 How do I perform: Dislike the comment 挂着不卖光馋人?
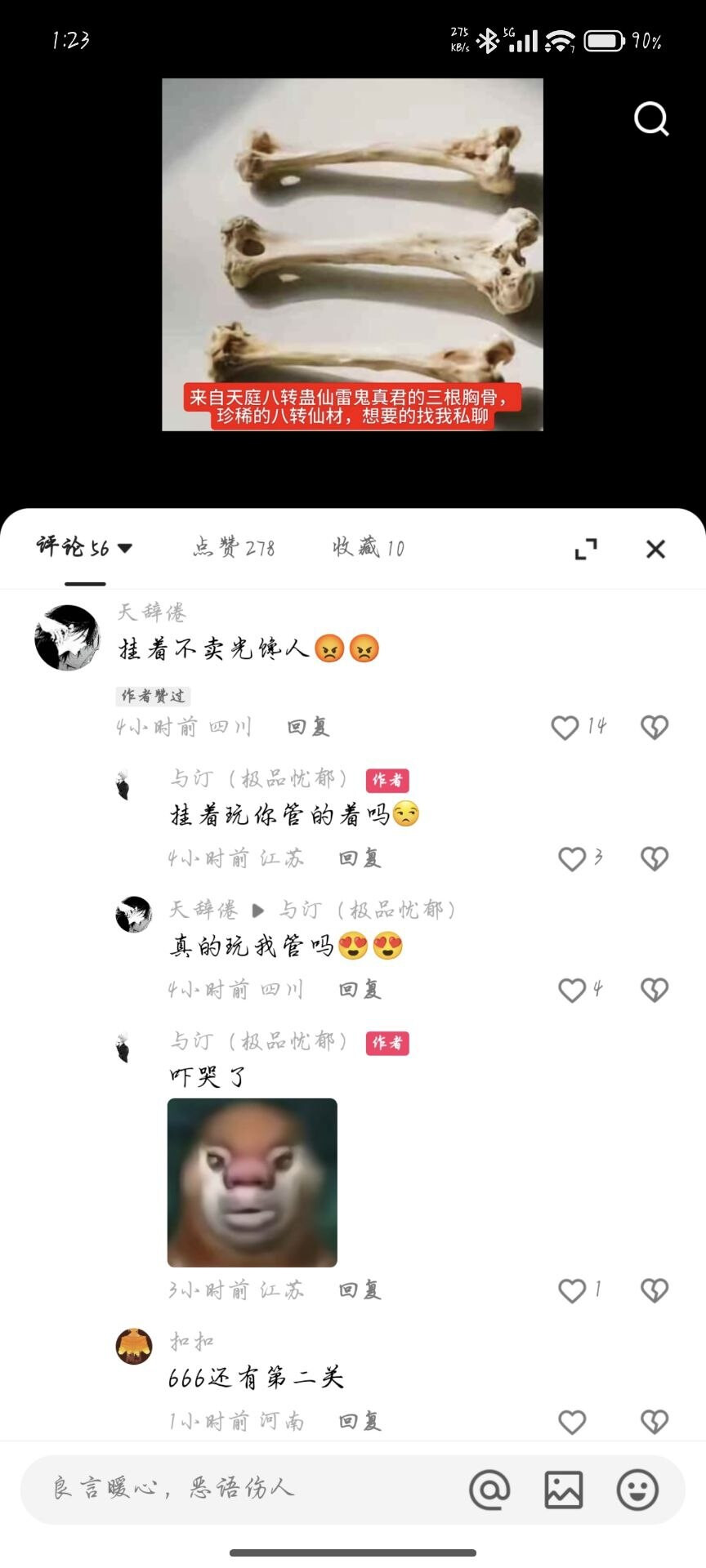(x=655, y=727)
